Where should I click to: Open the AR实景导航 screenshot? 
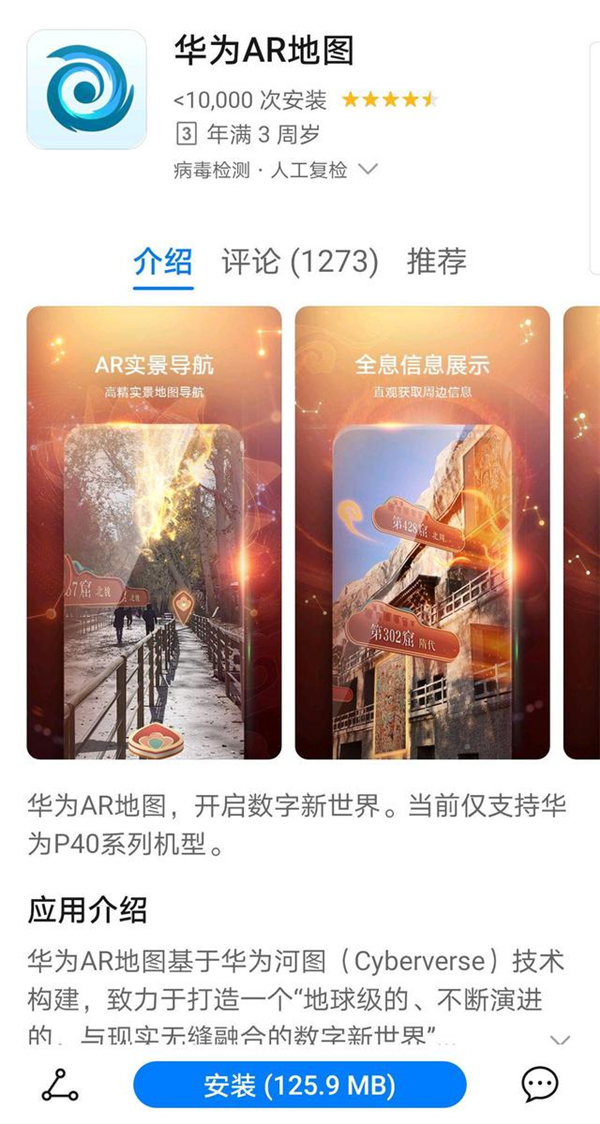point(154,532)
